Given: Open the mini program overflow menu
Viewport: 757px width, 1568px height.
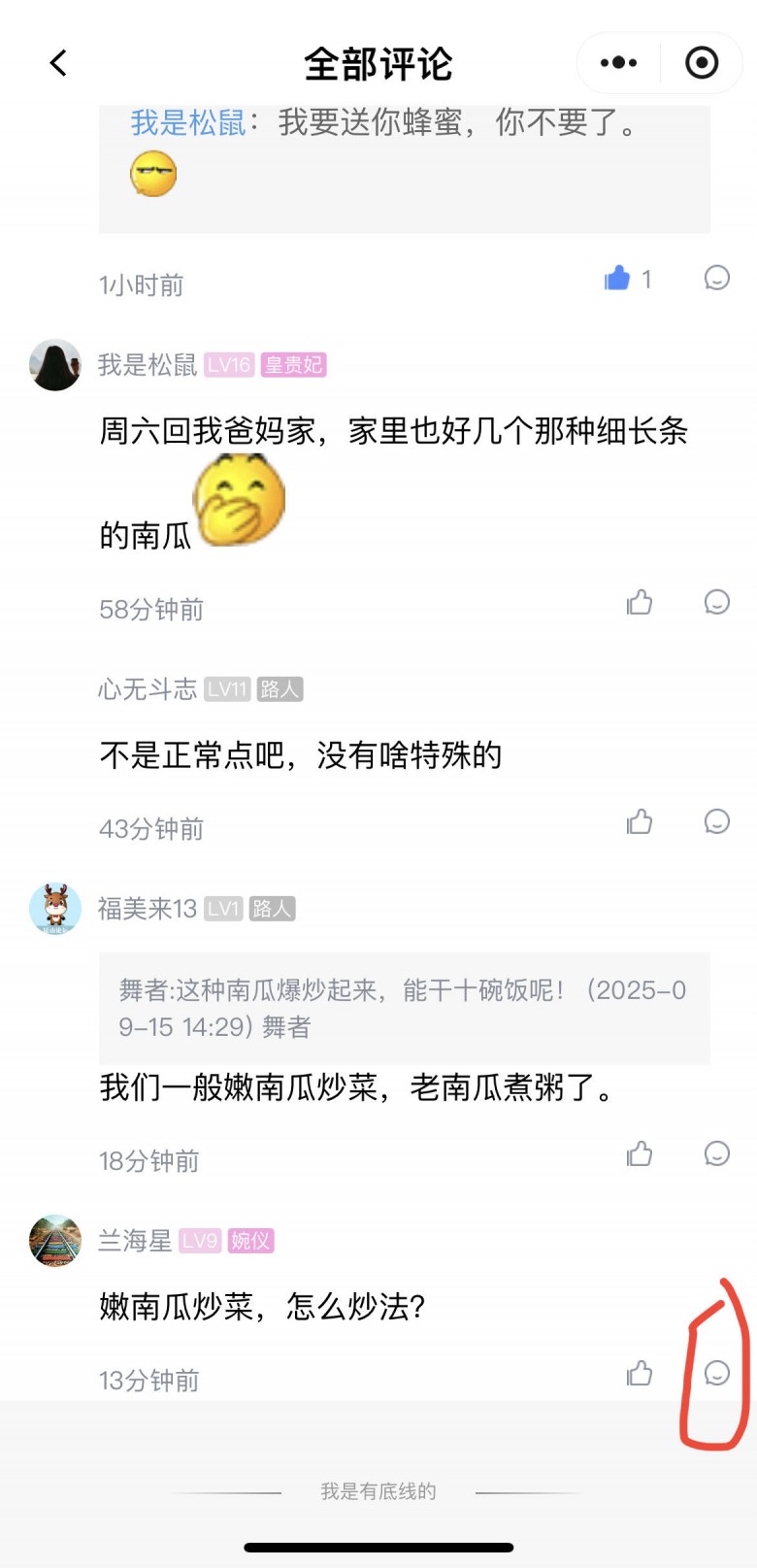Looking at the screenshot, I should (618, 63).
